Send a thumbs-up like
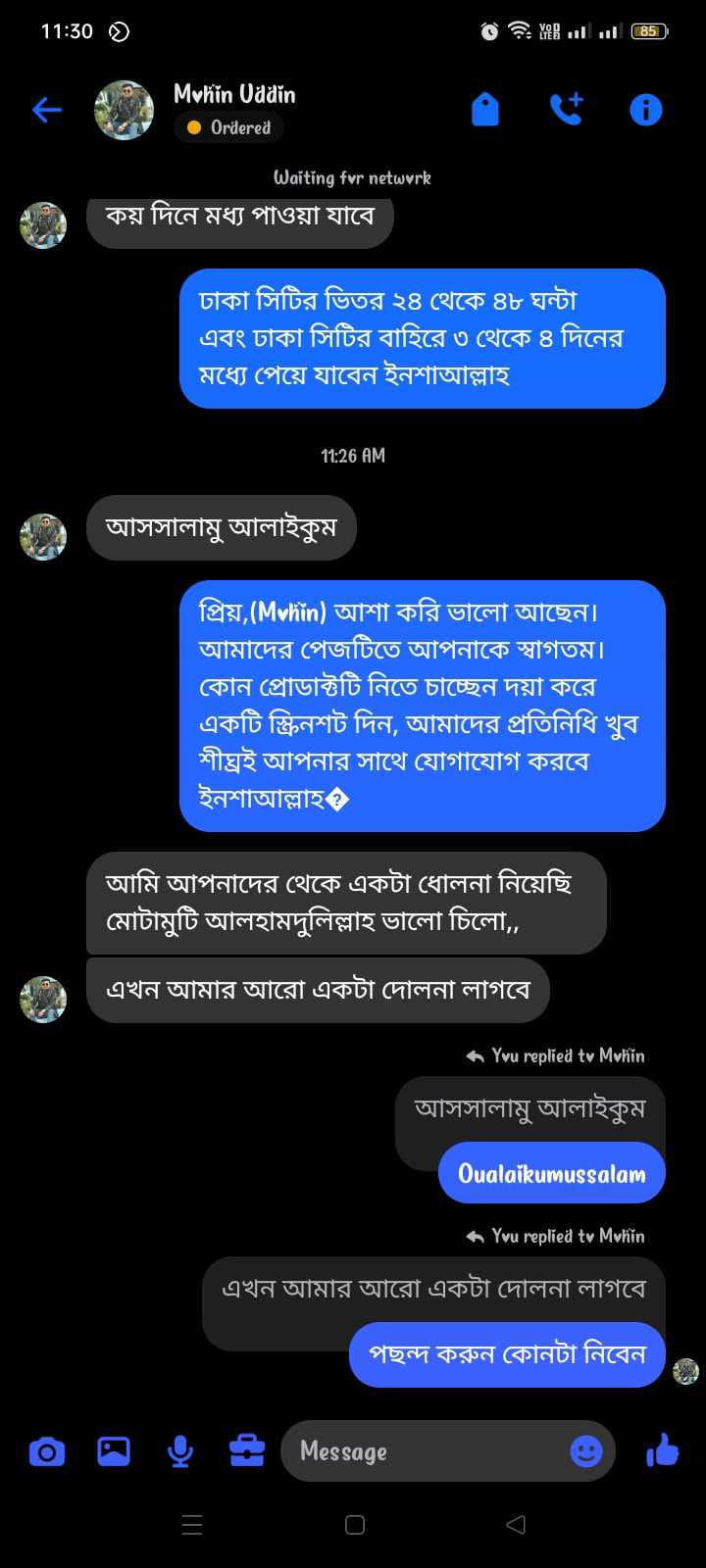This screenshot has width=706, height=1568. pos(663,1450)
